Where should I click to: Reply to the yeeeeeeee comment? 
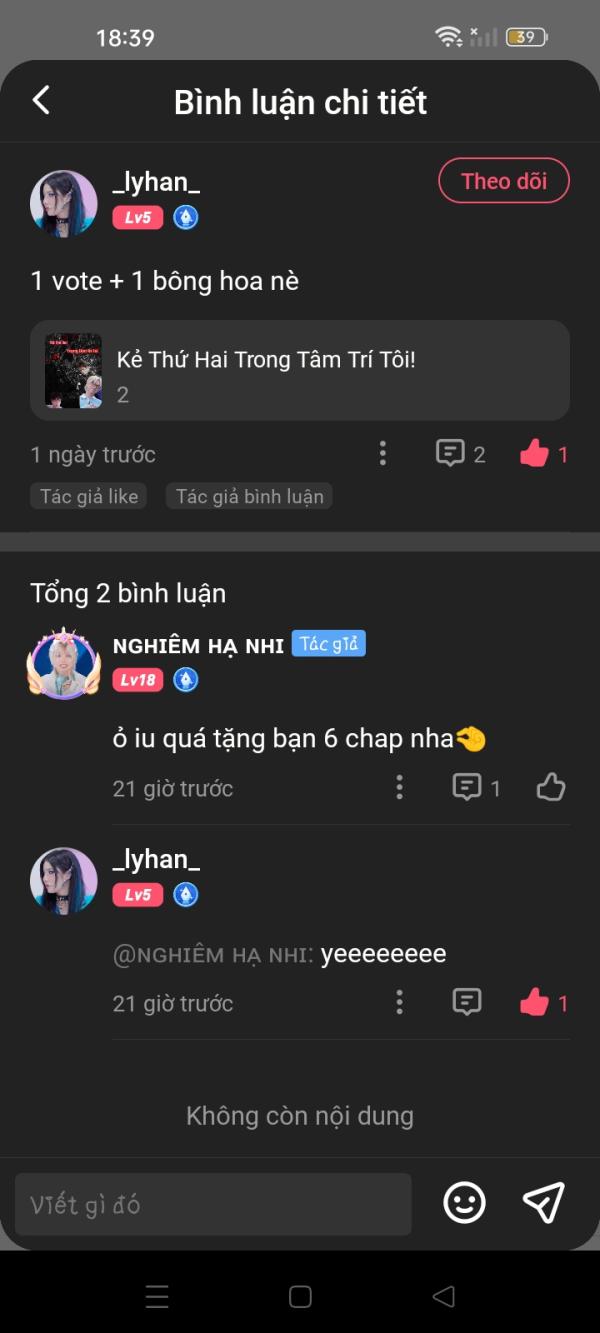coord(467,1003)
